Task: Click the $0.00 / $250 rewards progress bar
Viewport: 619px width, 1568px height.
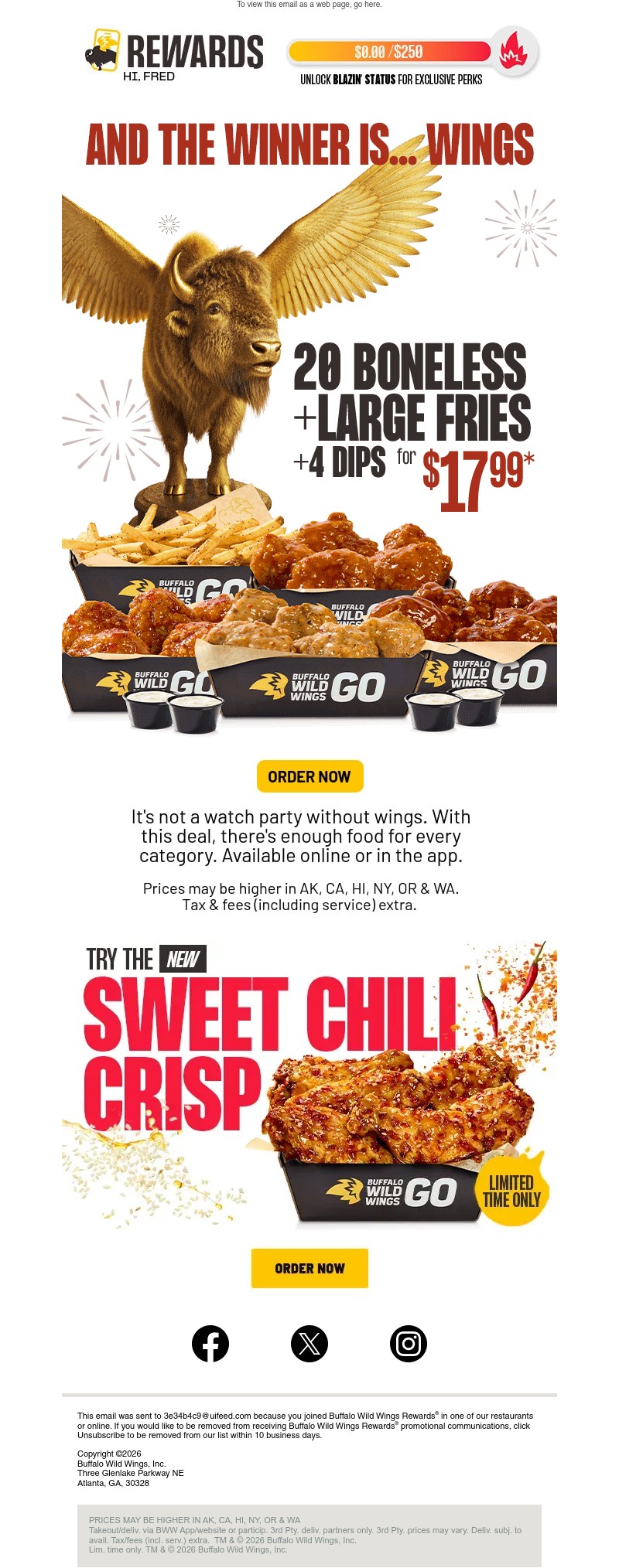Action: coord(390,53)
